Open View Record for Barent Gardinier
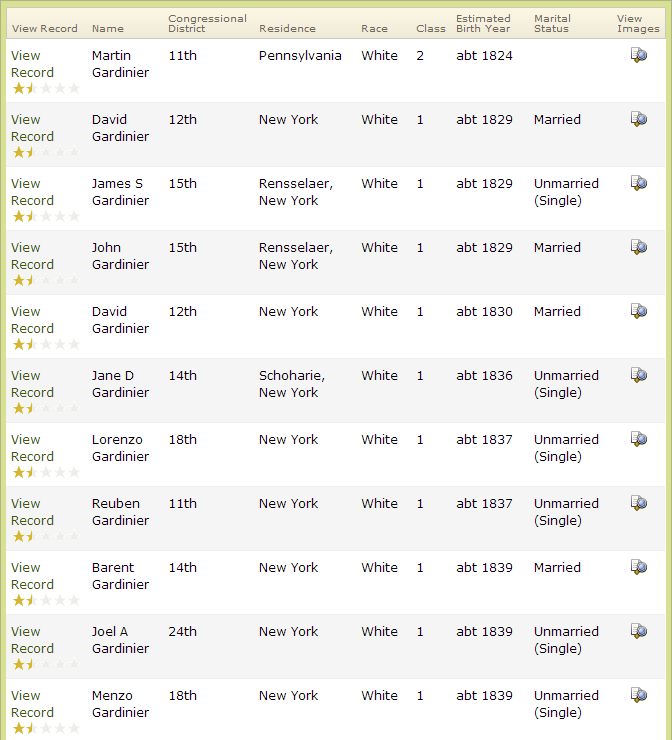672x740 pixels. point(32,576)
